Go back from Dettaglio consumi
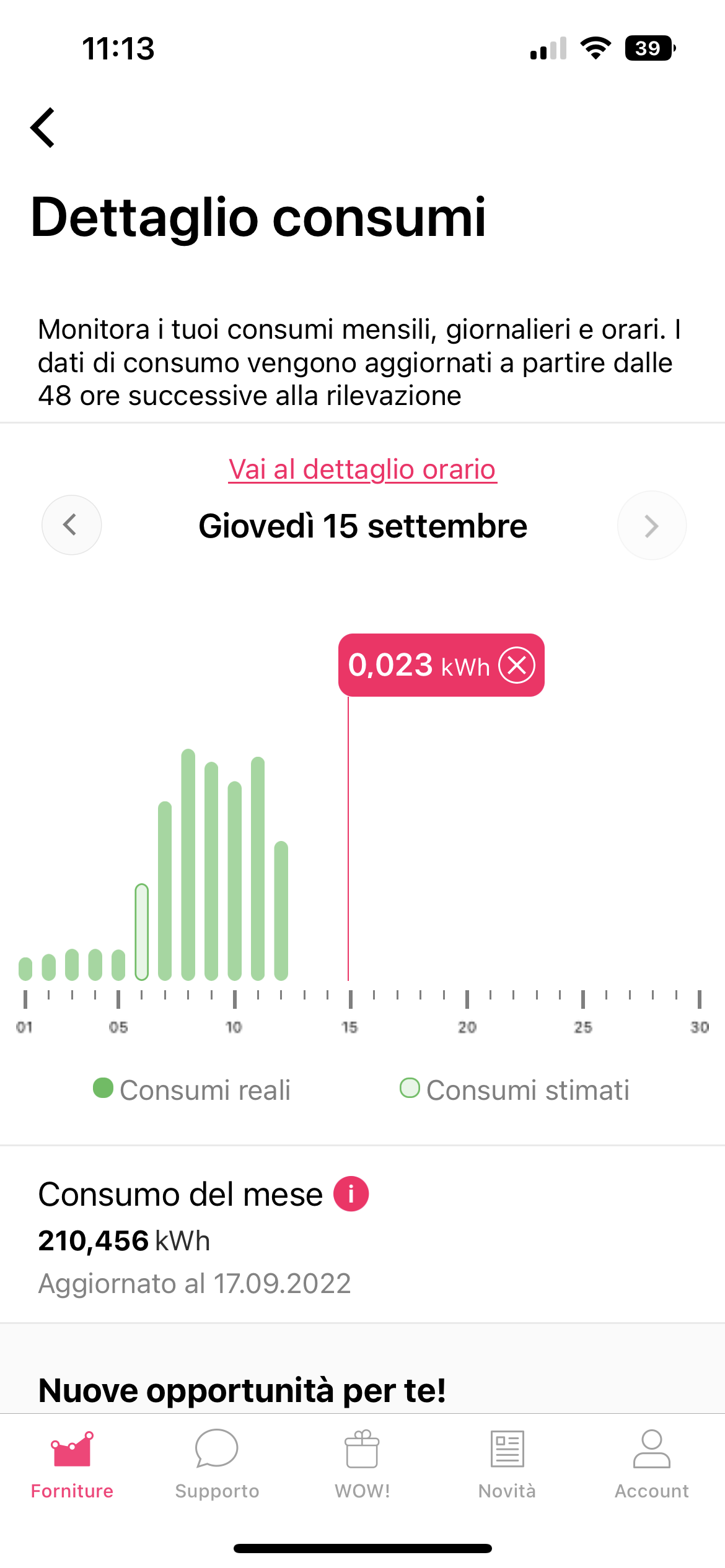Viewport: 725px width, 1568px height. pos(43,128)
